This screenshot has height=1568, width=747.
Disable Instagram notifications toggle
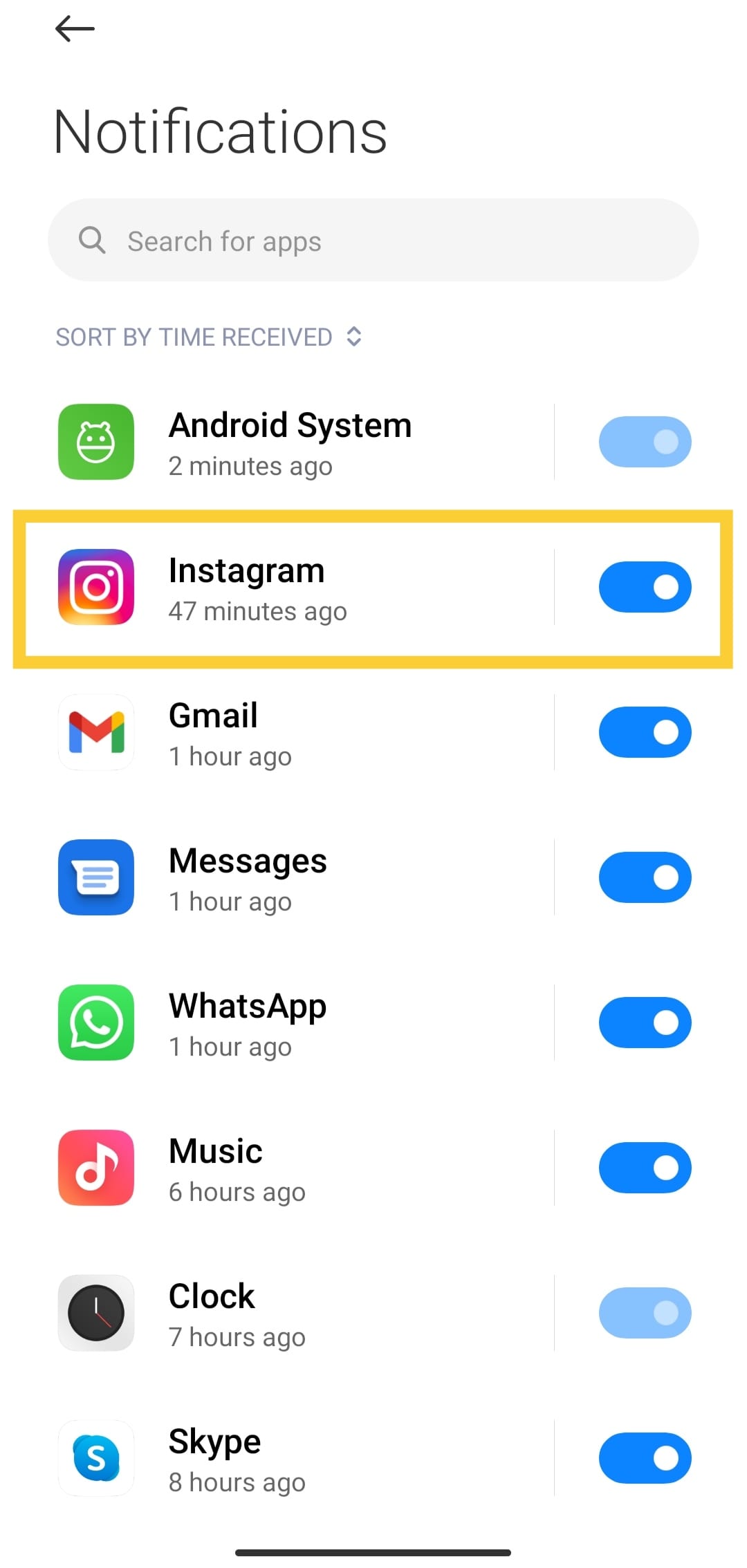pyautogui.click(x=645, y=586)
